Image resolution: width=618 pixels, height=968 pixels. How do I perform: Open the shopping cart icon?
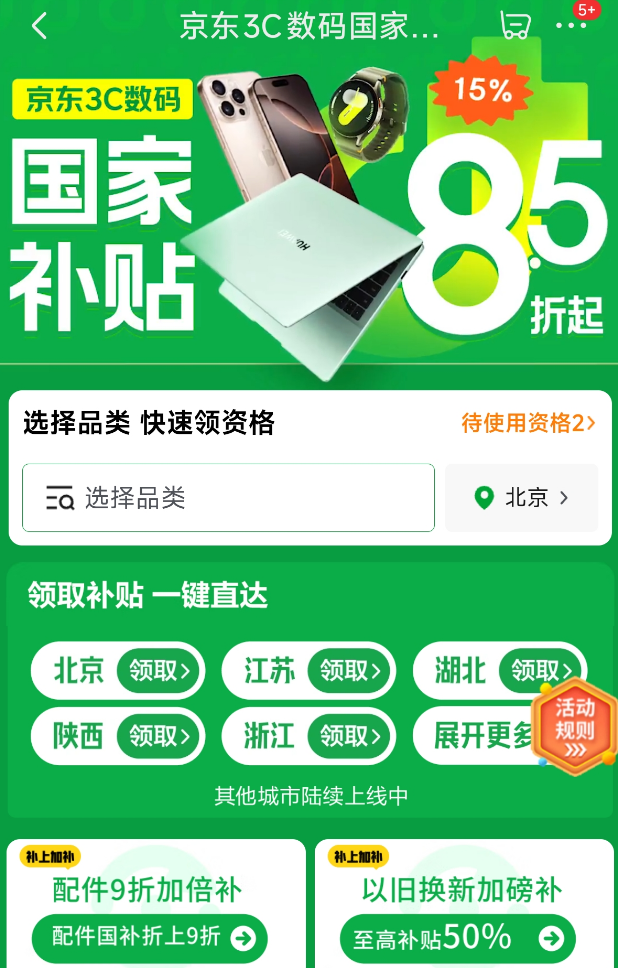tap(514, 27)
